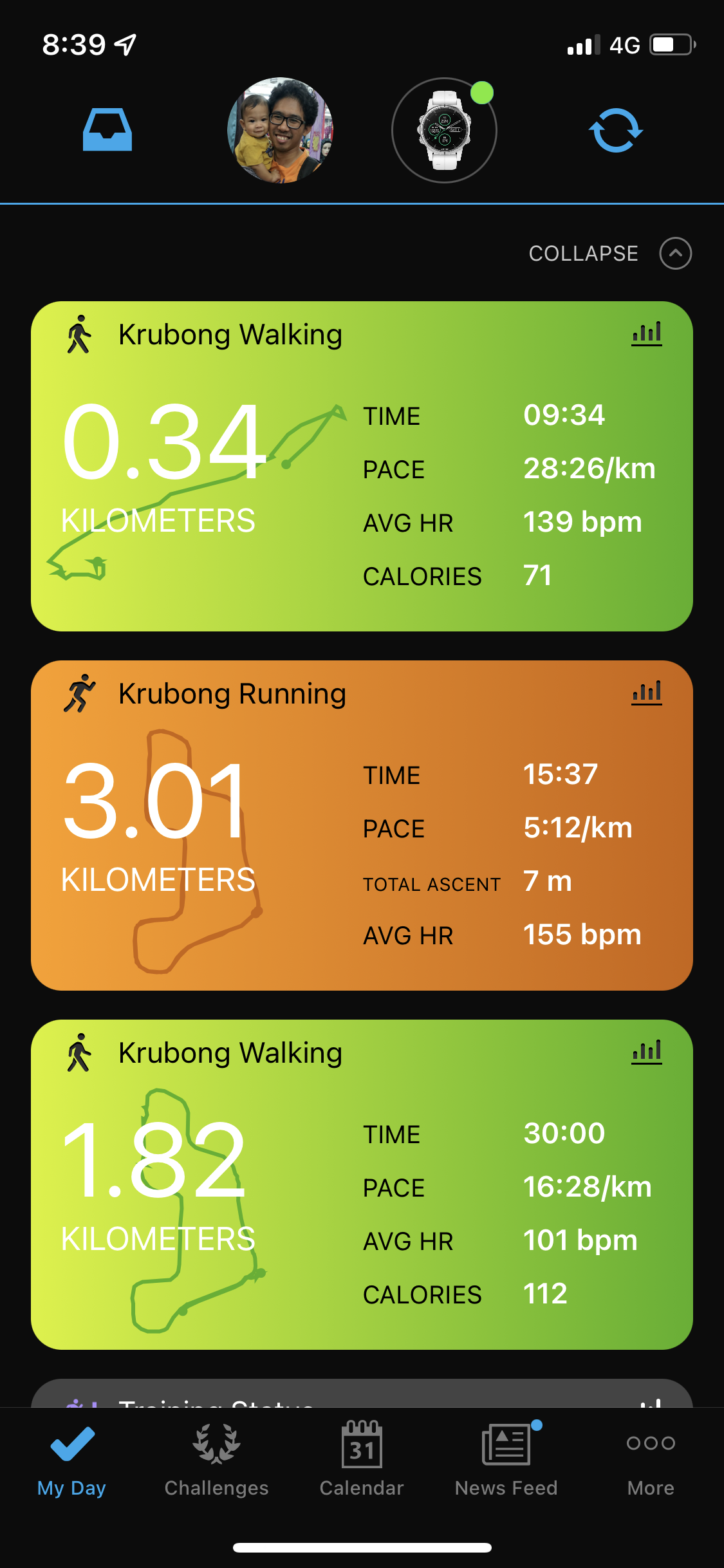View charts for the 1.82 km walk
724x1568 pixels.
click(x=647, y=1052)
